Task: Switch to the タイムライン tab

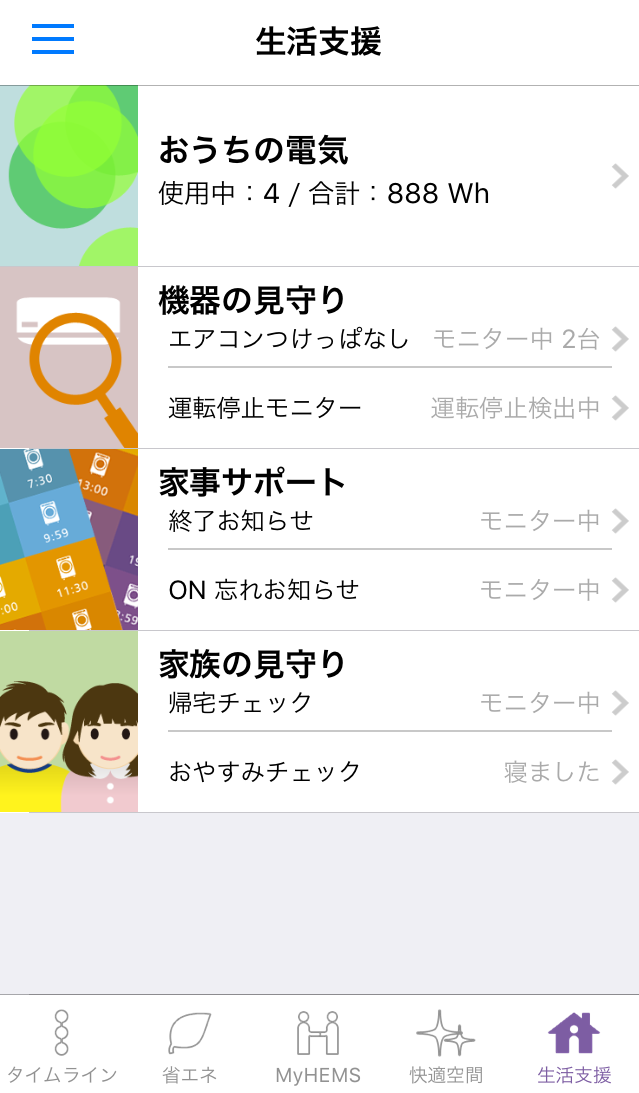Action: (x=62, y=1046)
